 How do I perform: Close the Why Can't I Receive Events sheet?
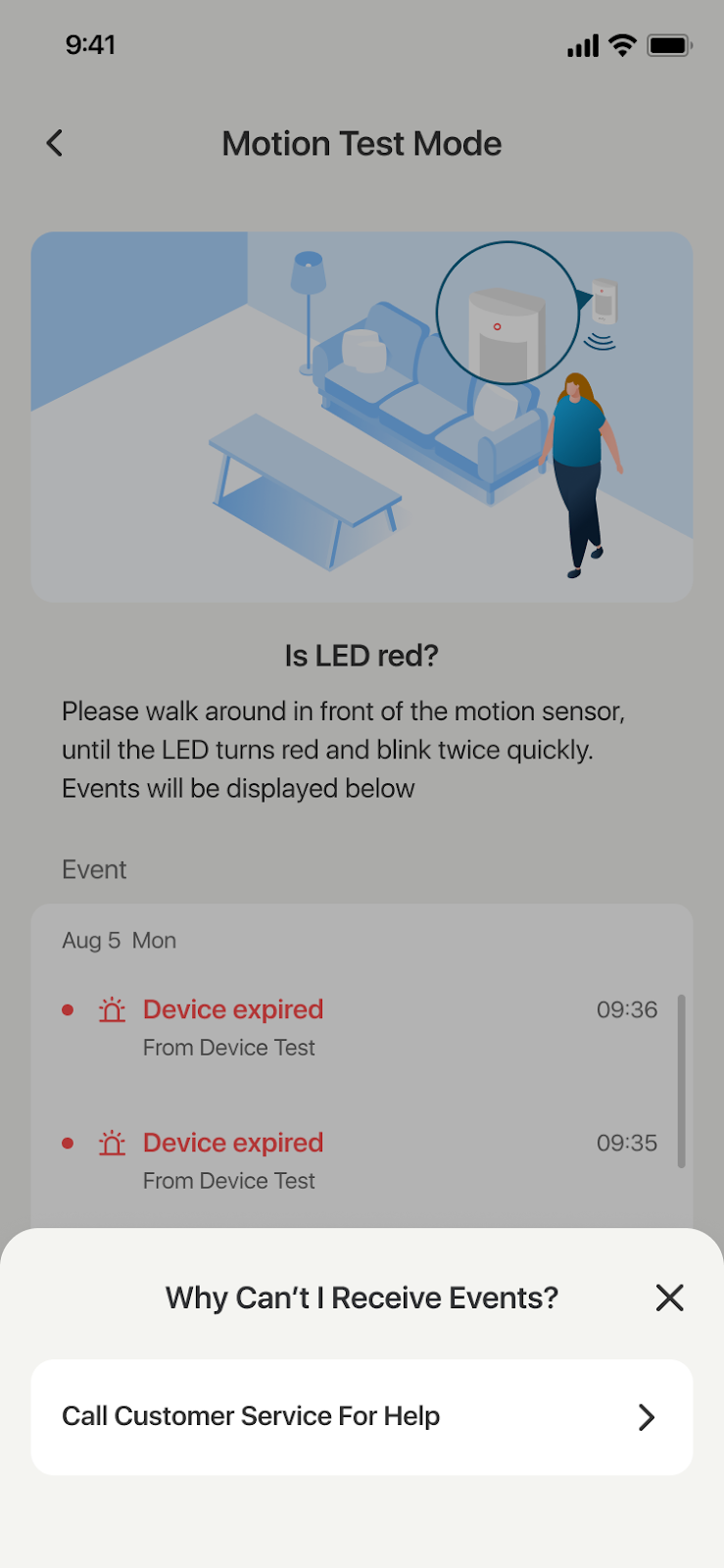click(x=669, y=1298)
